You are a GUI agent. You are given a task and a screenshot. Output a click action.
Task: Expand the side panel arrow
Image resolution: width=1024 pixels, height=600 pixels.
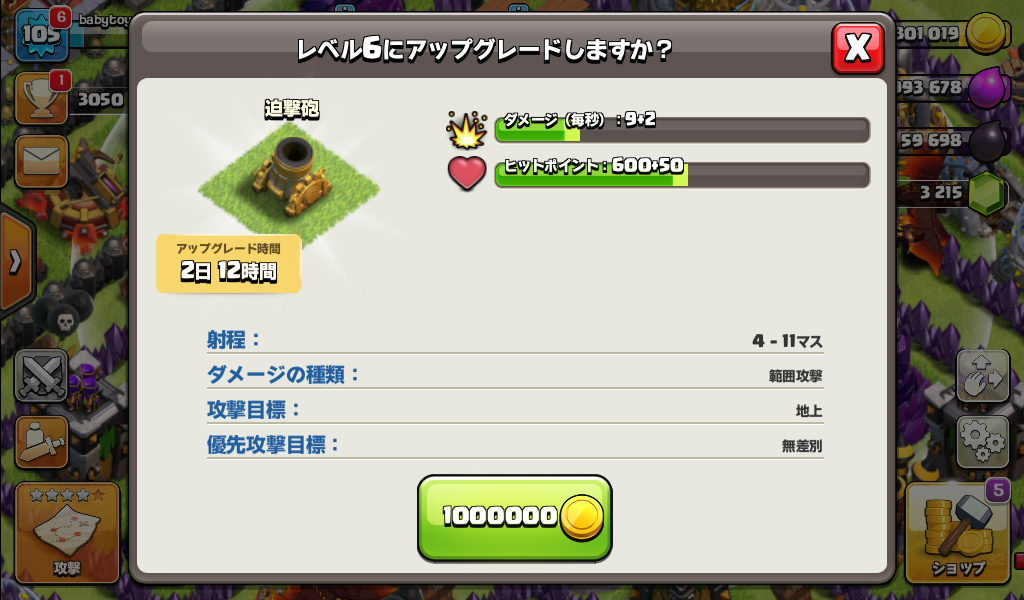coord(14,262)
